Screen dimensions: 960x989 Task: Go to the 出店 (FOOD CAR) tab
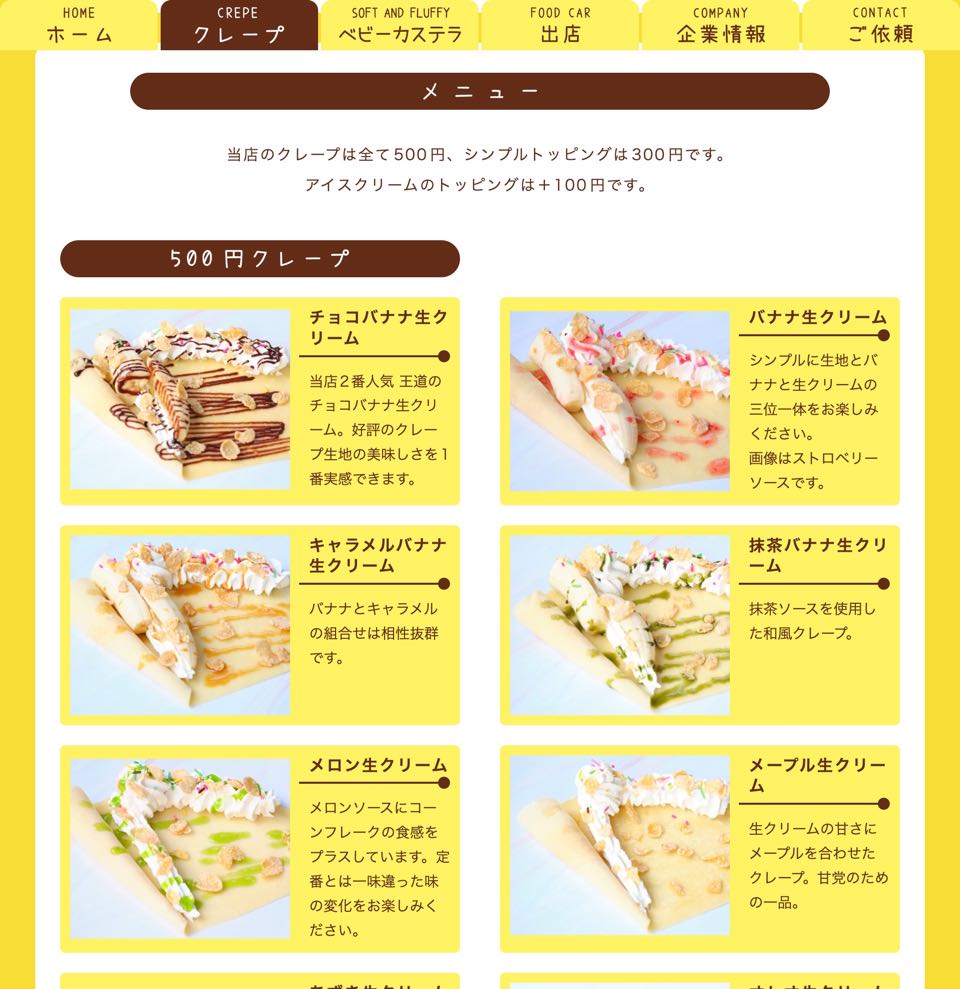point(560,25)
